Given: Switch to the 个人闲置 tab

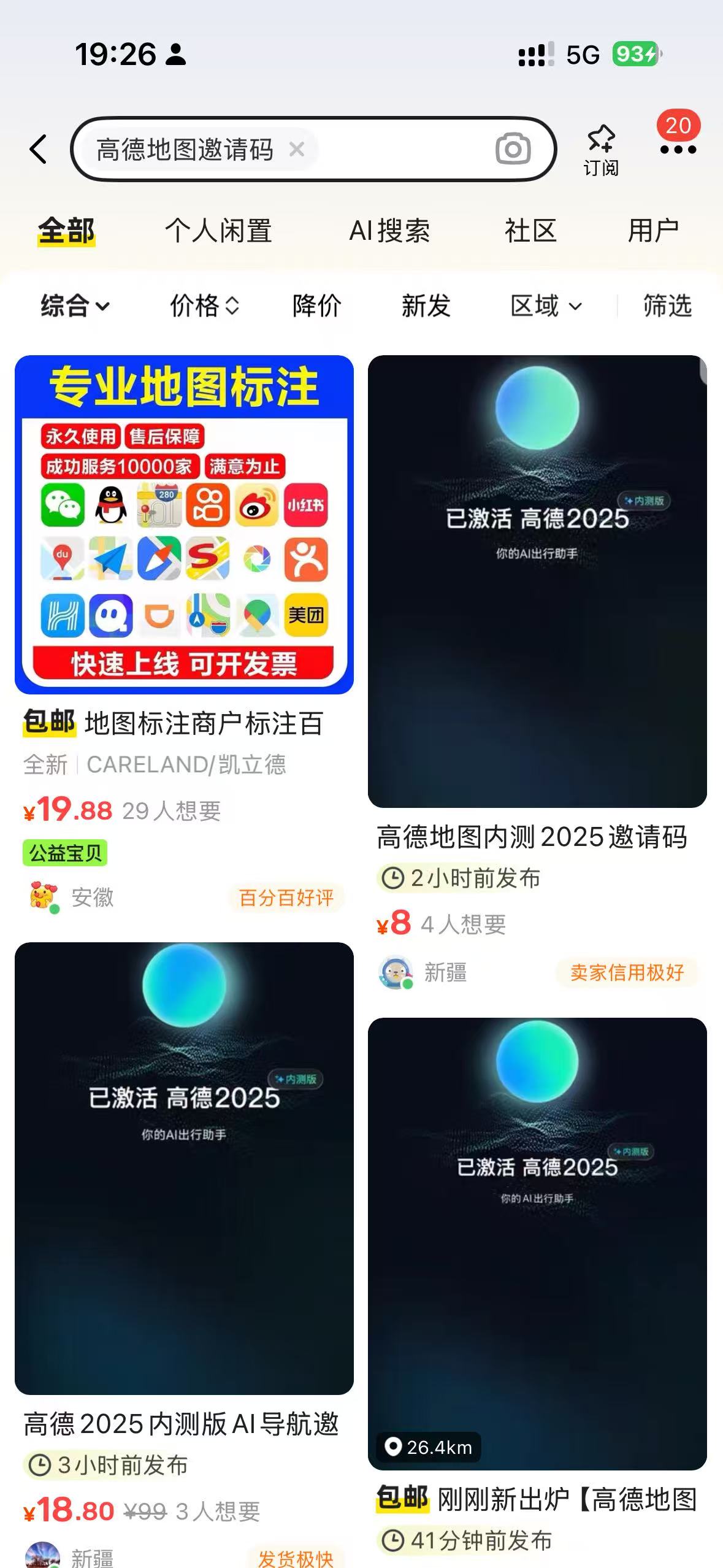Looking at the screenshot, I should click(x=218, y=231).
